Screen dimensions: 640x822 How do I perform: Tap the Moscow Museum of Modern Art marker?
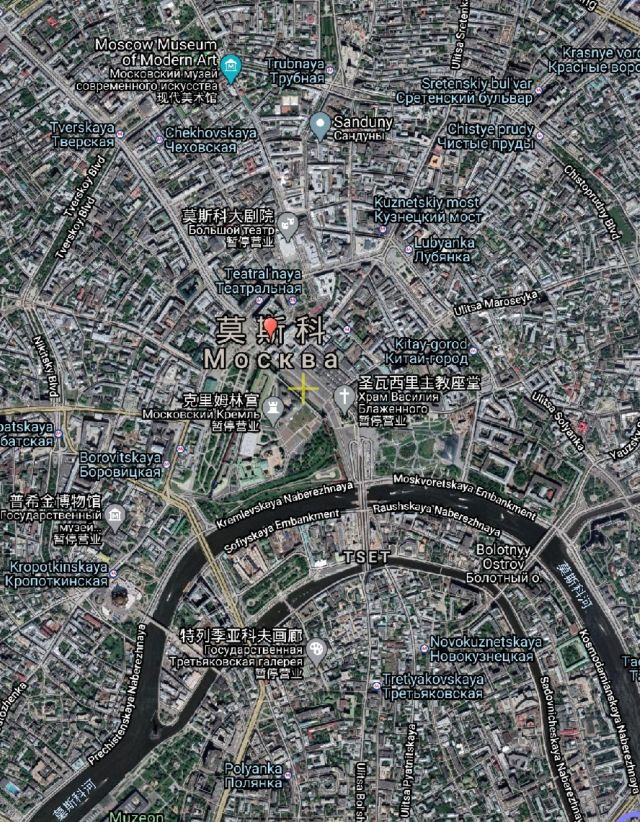232,68
